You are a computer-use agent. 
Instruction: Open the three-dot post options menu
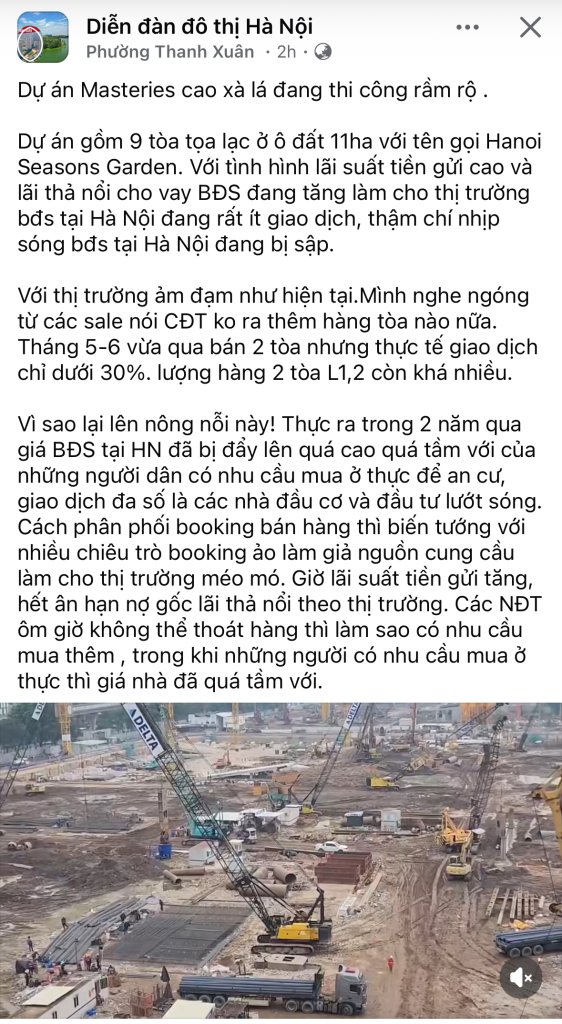[467, 27]
